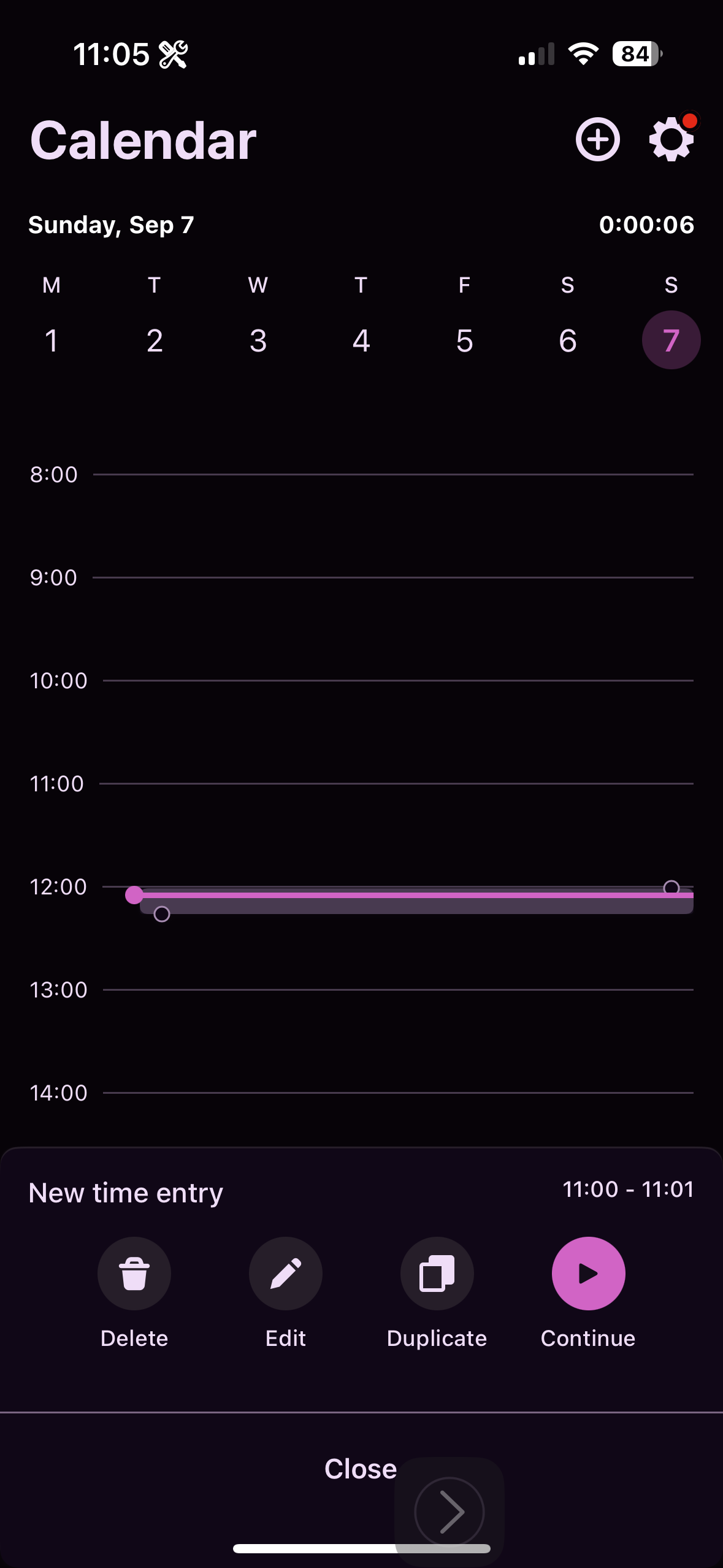Edit the new time entry
This screenshot has height=1568, width=723.
click(285, 1274)
